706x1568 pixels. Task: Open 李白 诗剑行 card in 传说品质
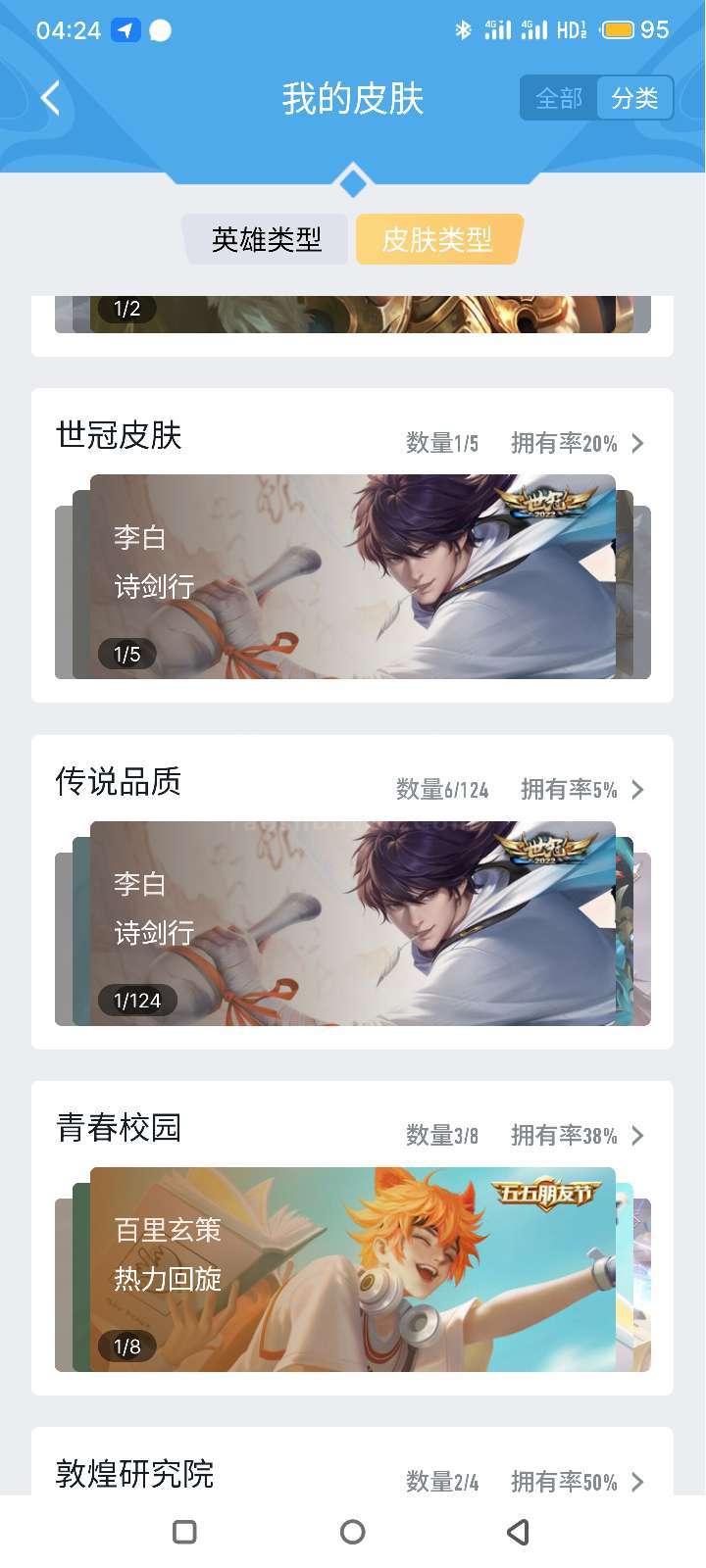point(353,923)
